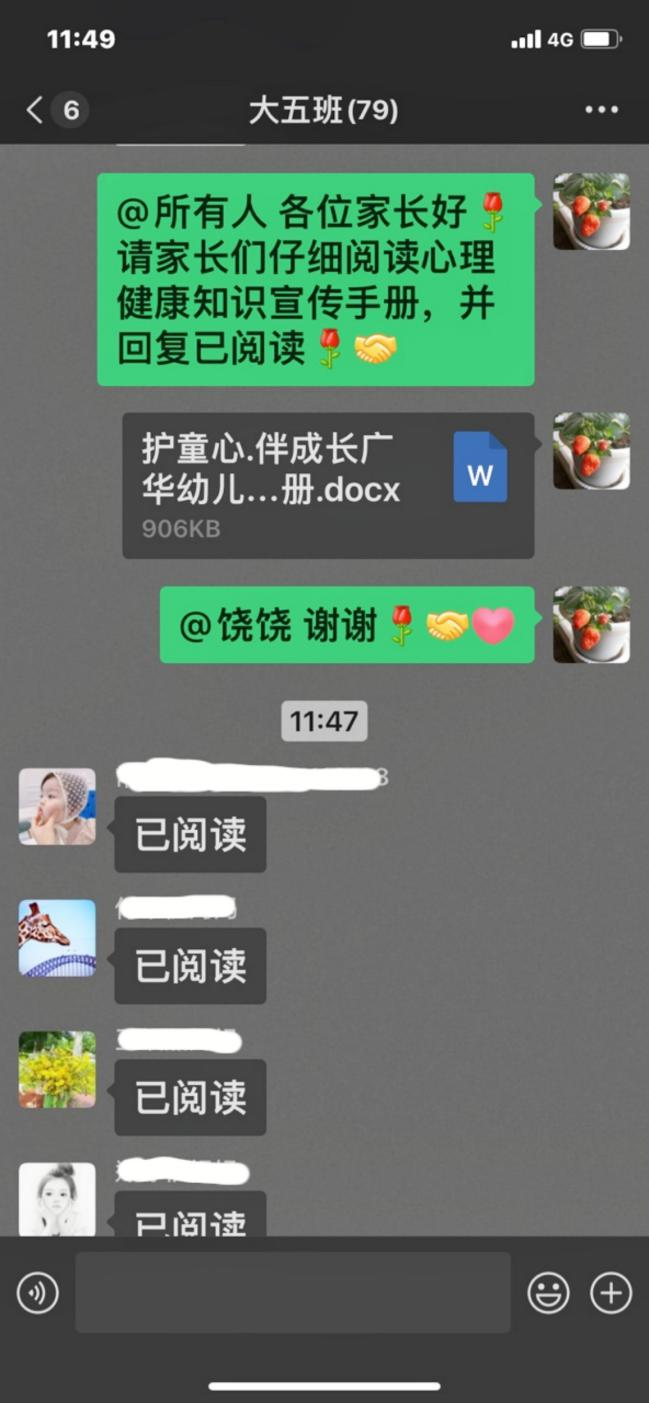
Task: Tap the baby avatar profile picture
Action: (57, 806)
